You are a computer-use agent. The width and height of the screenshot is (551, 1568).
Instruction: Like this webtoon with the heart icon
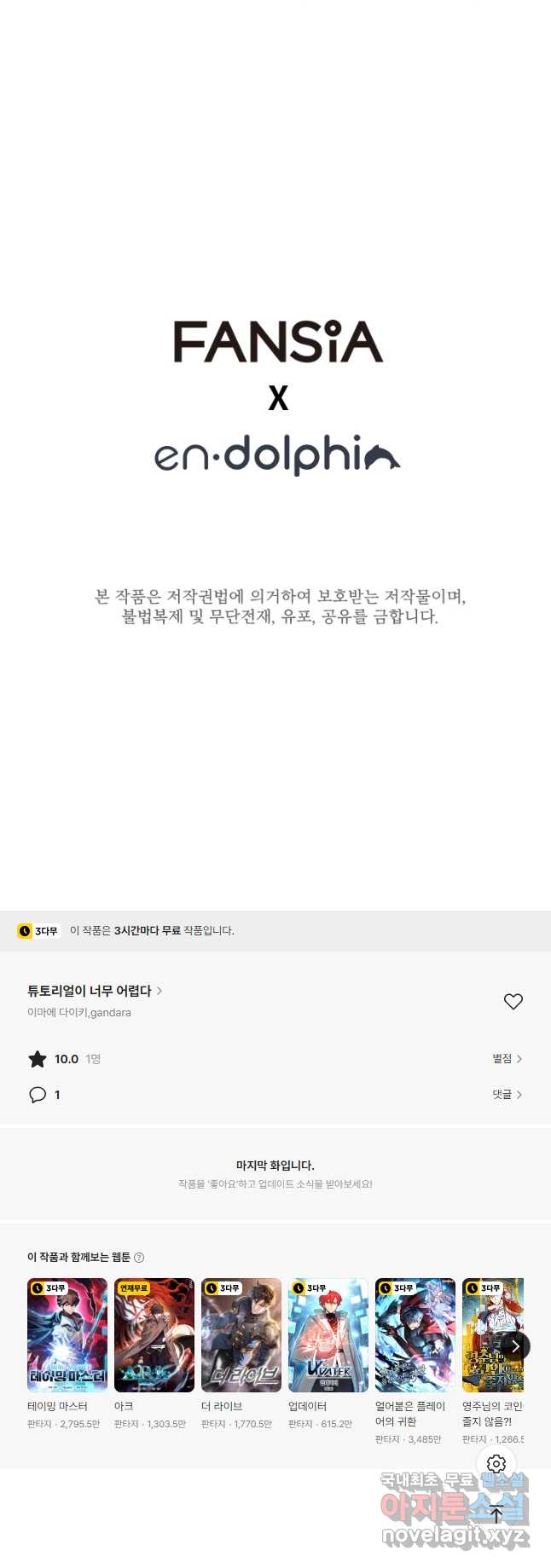click(x=513, y=1002)
